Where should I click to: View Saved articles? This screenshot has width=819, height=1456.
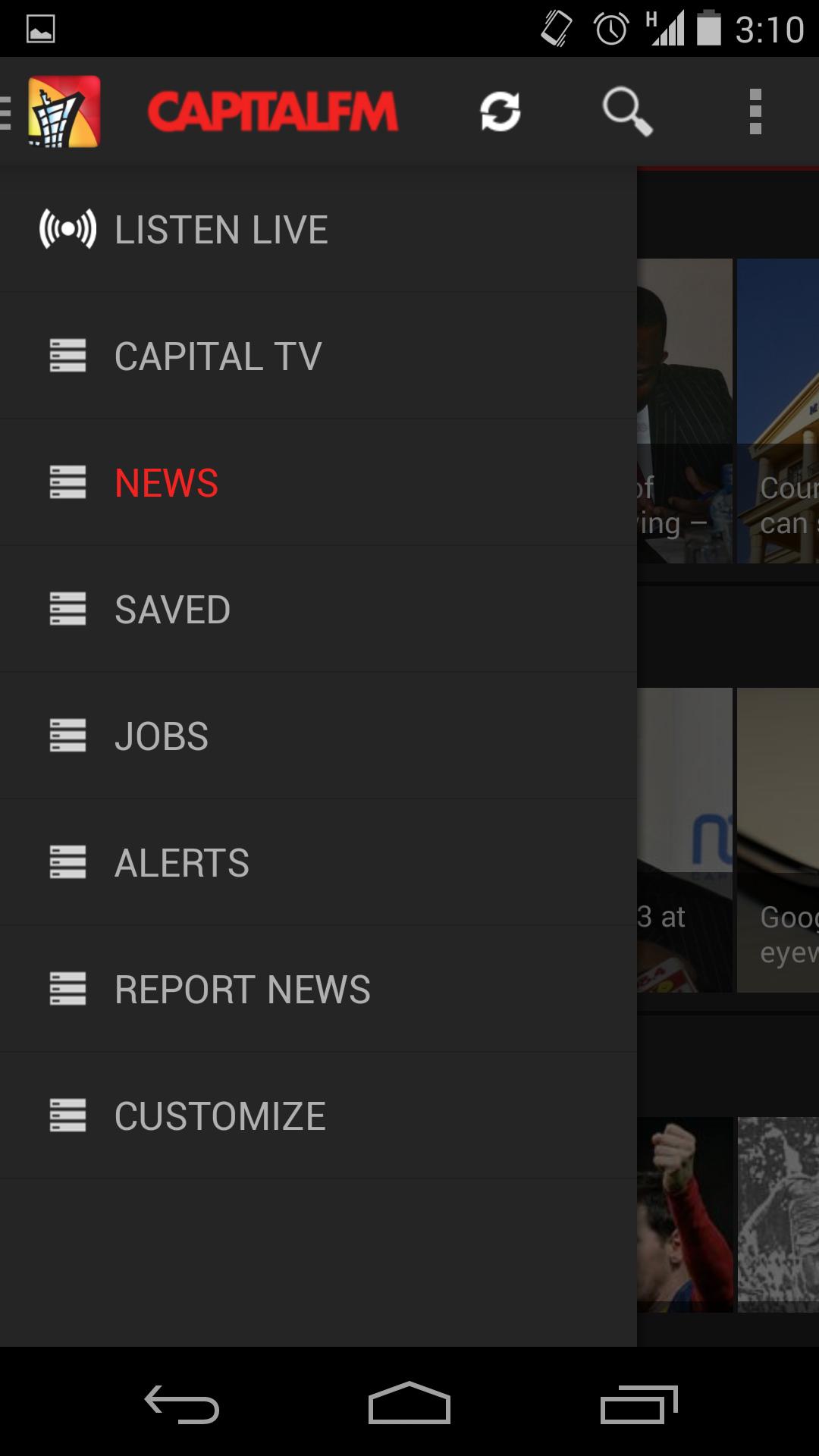[173, 610]
